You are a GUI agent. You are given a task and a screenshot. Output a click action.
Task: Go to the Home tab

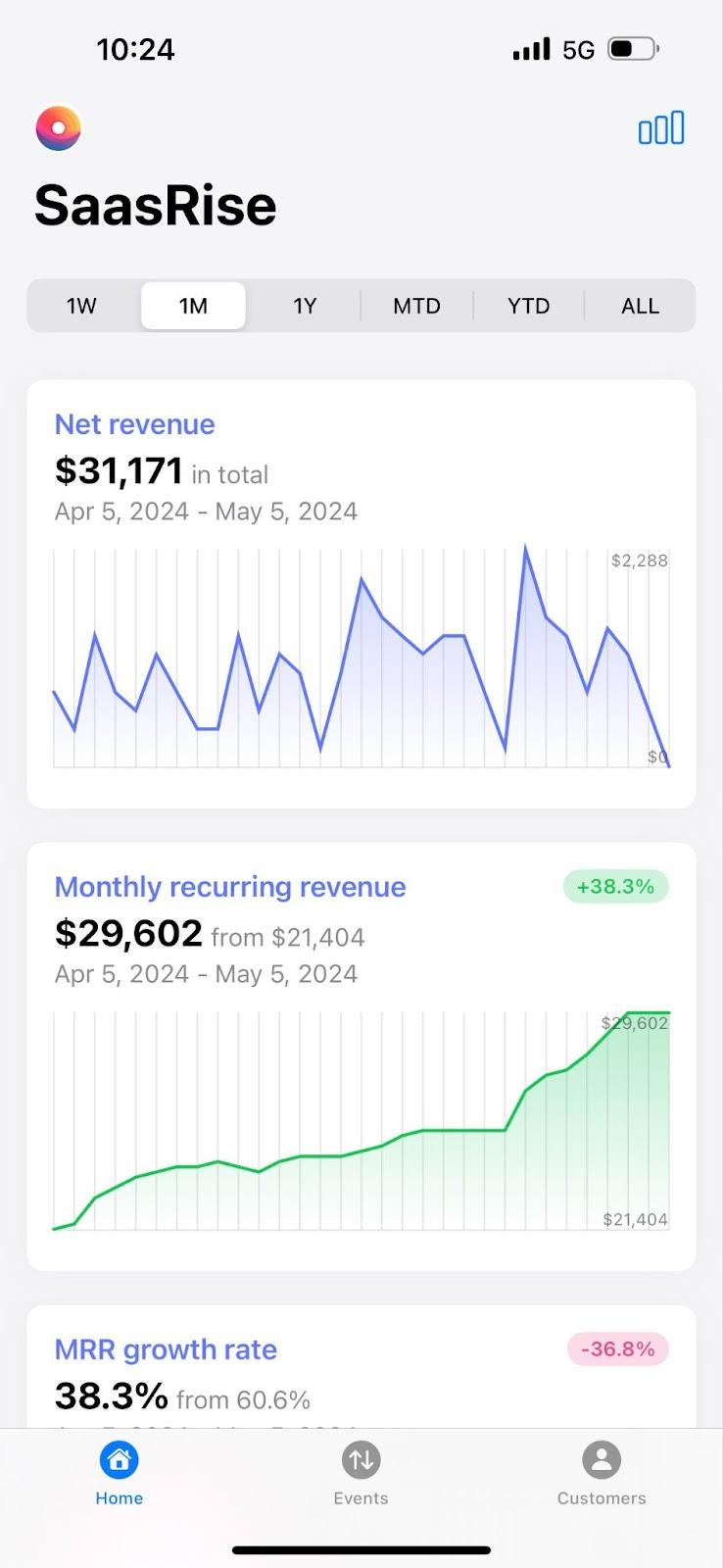point(120,1474)
